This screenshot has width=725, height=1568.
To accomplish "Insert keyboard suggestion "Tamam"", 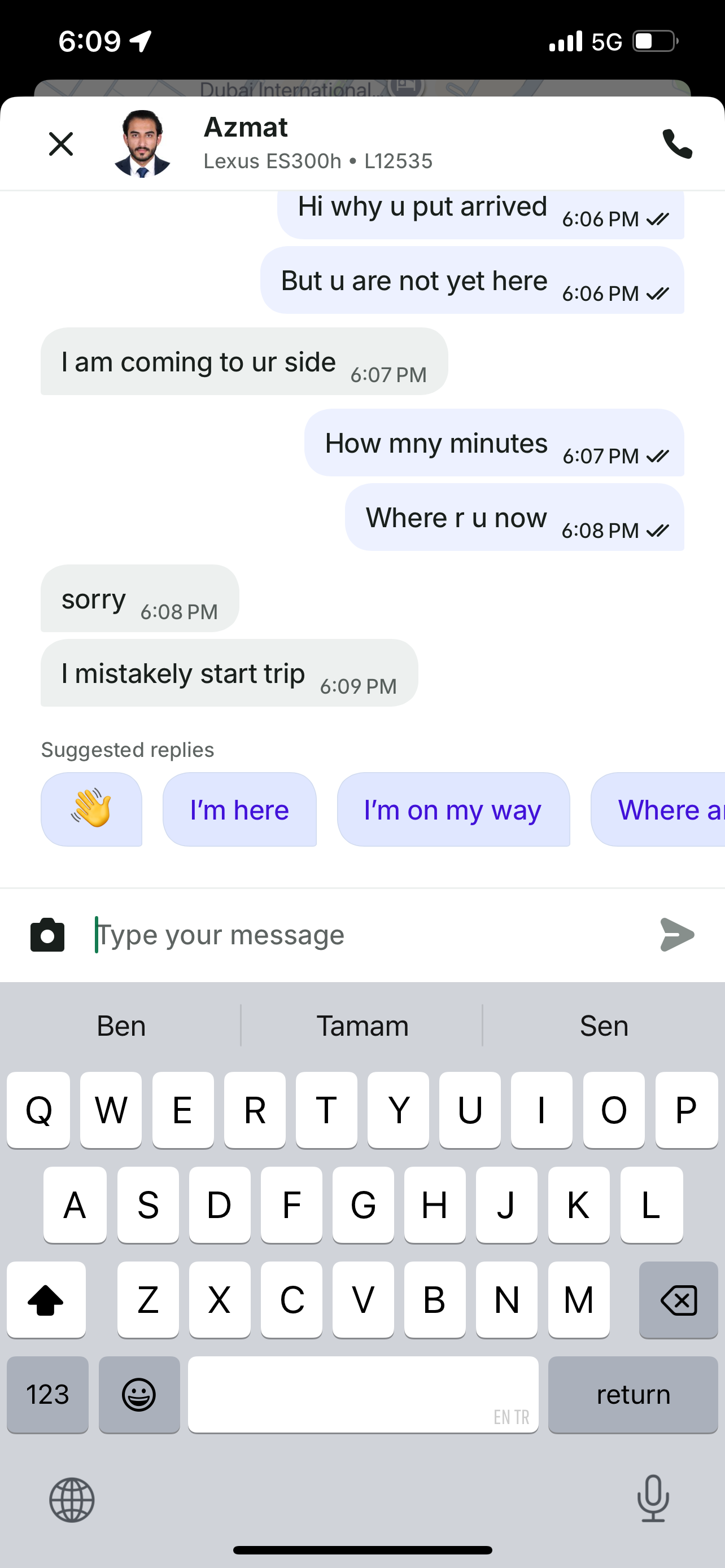I will tap(362, 1026).
